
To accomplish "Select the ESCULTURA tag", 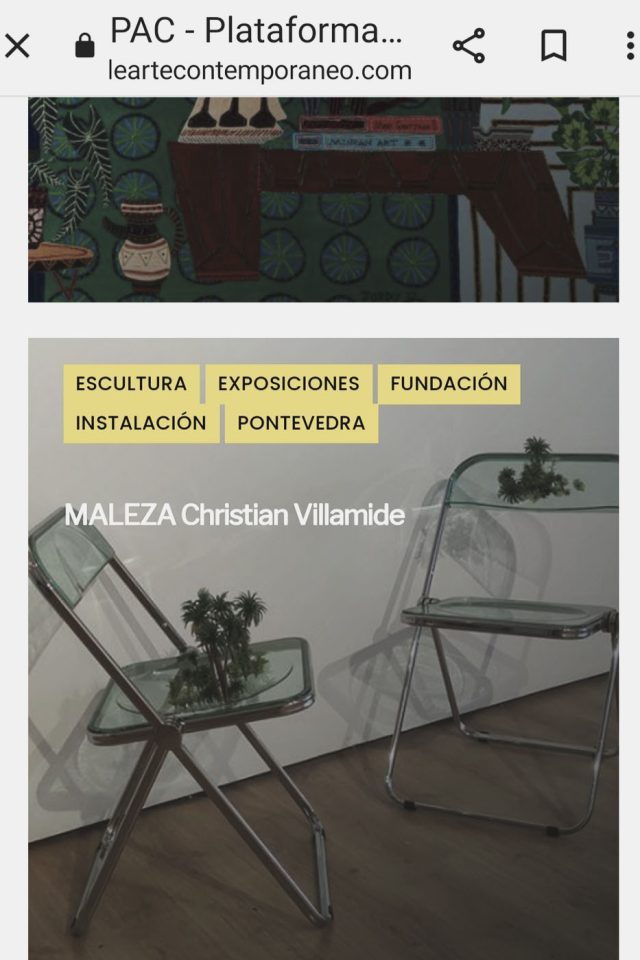I will pos(131,383).
